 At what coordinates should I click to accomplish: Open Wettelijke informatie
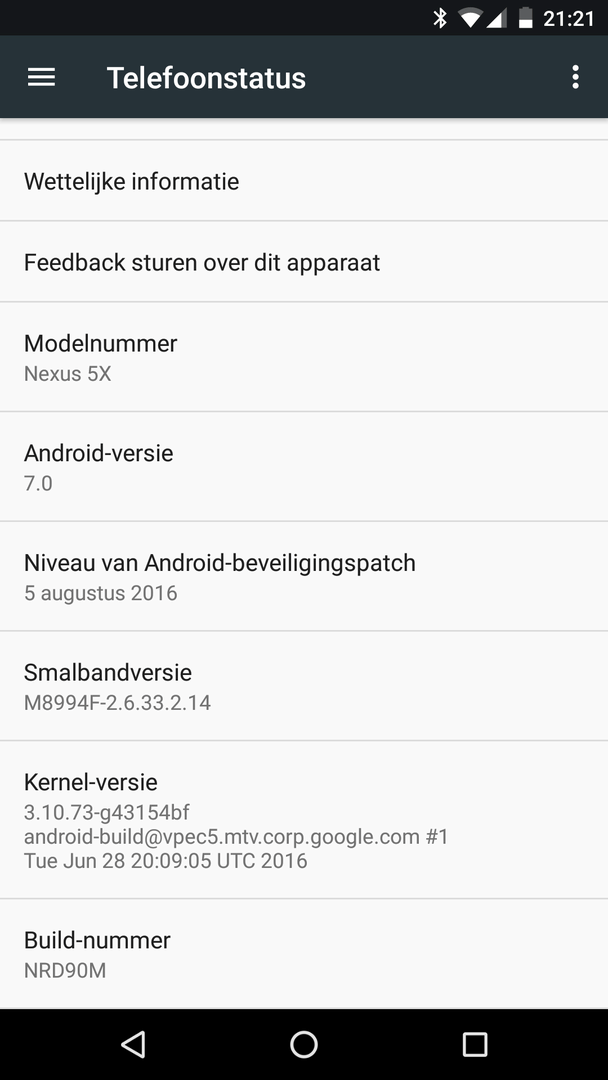pyautogui.click(x=304, y=181)
